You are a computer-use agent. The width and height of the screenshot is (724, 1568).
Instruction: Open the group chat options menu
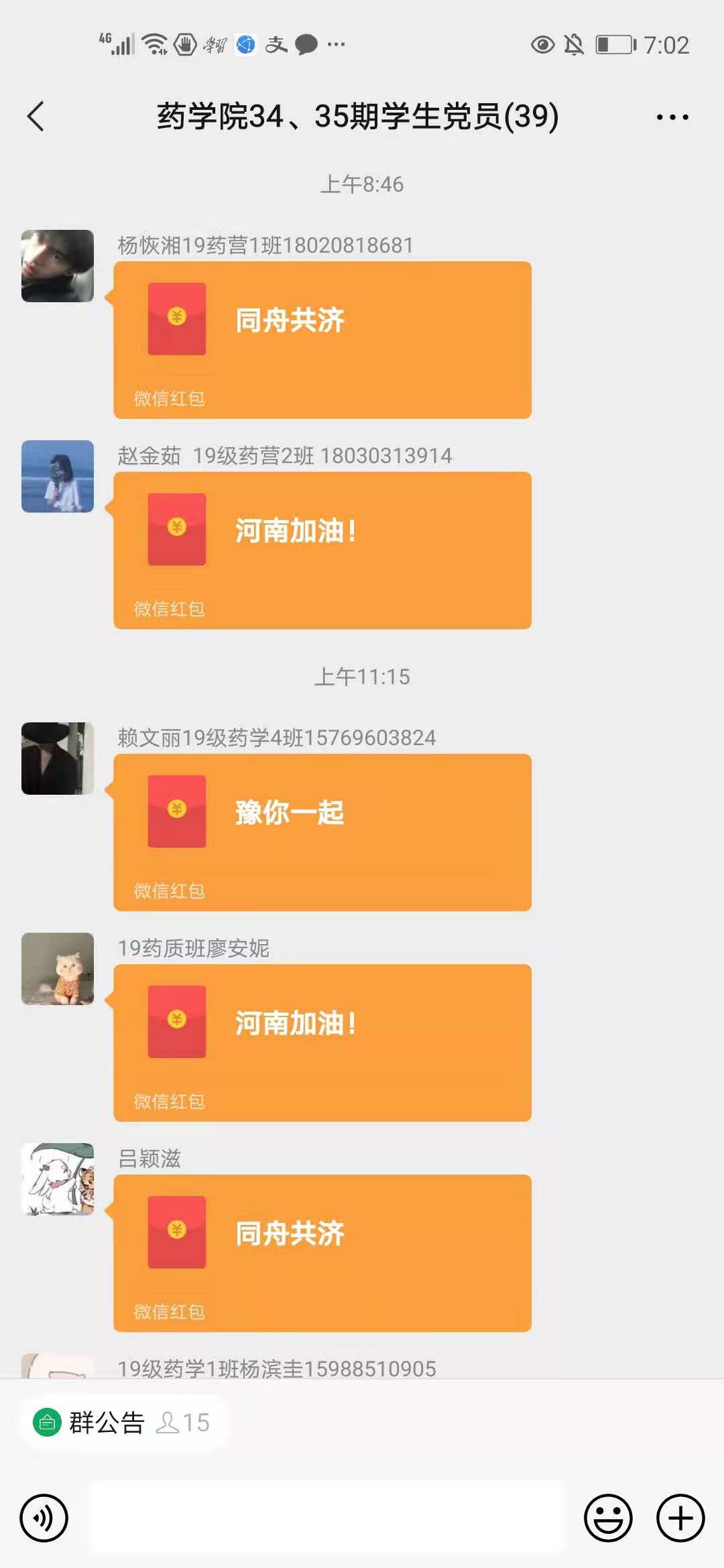click(x=672, y=117)
